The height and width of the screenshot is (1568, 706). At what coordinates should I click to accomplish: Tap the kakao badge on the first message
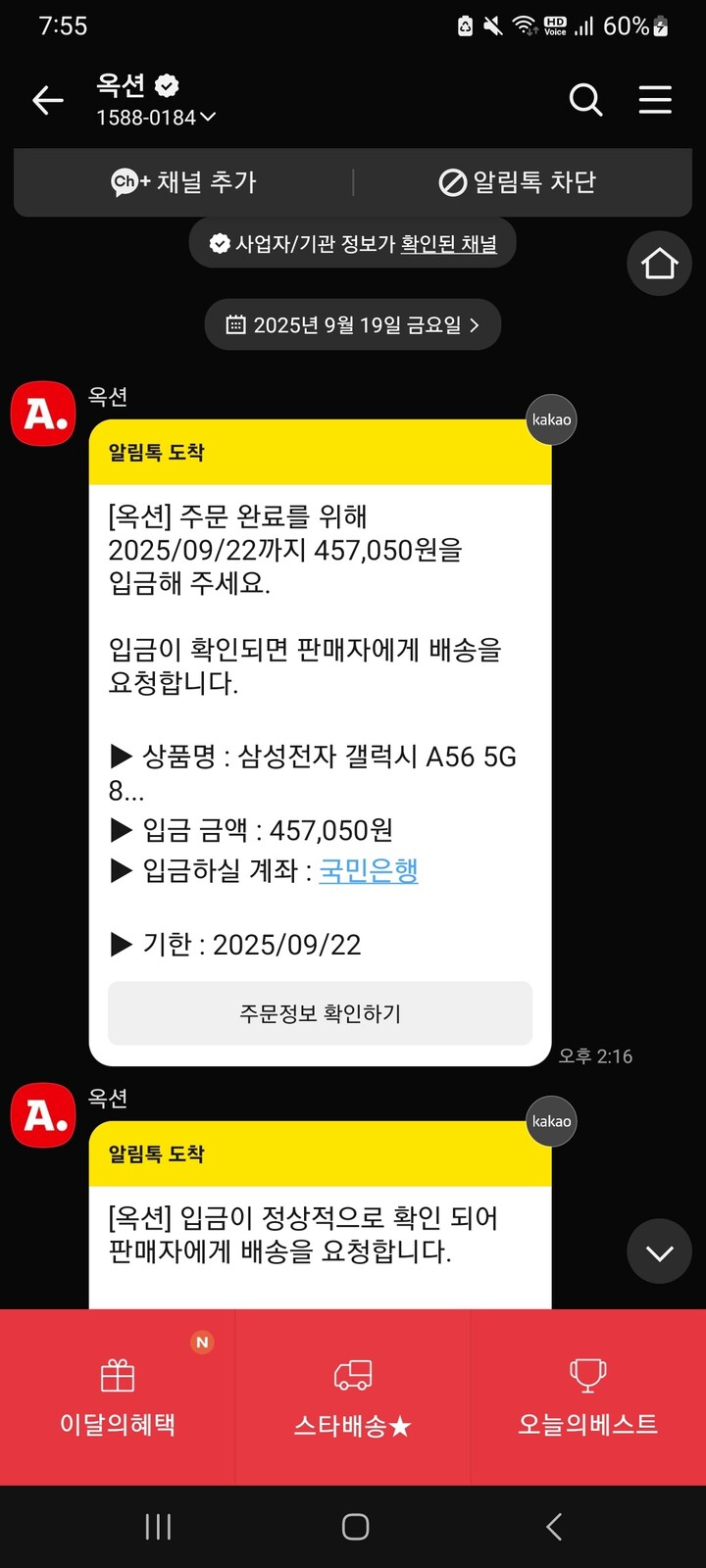551,419
